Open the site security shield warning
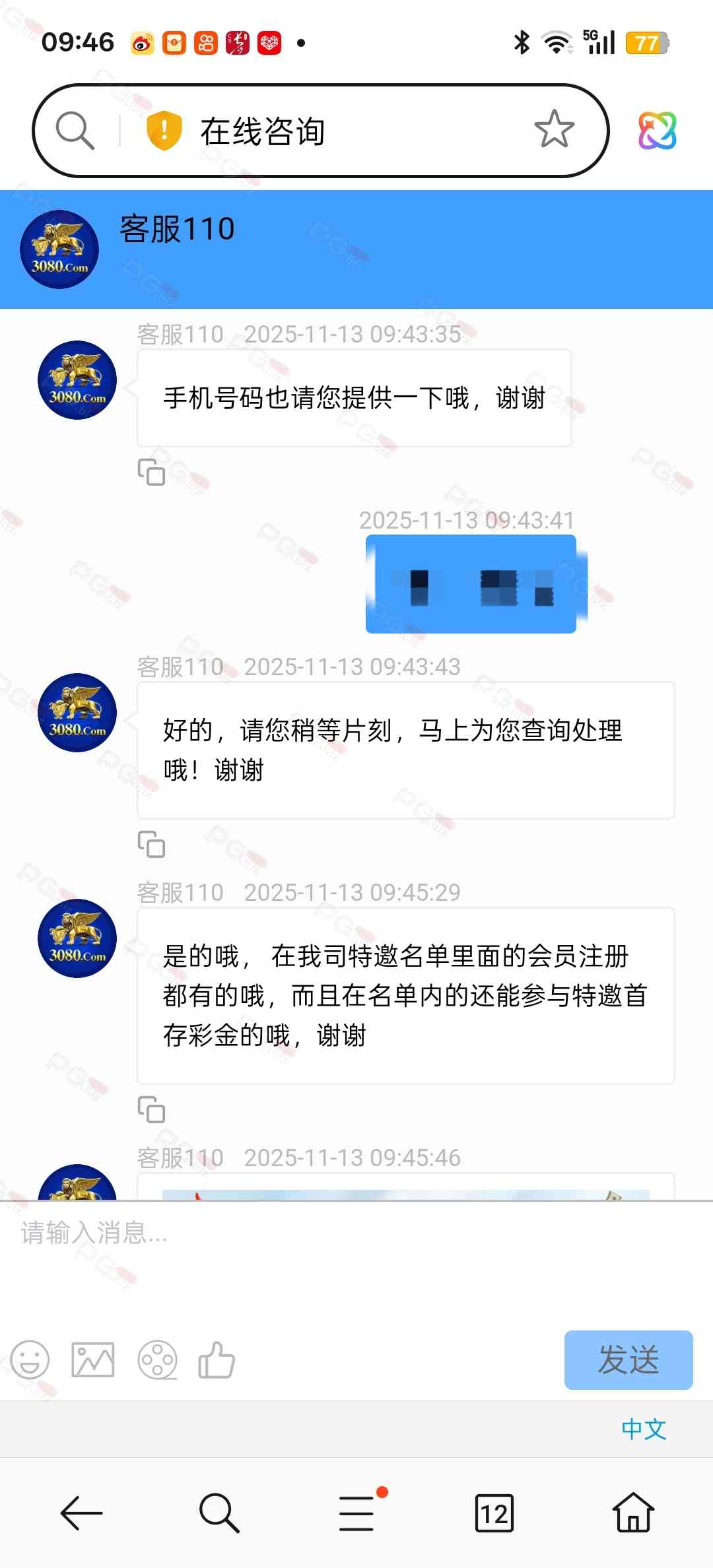 click(x=164, y=130)
